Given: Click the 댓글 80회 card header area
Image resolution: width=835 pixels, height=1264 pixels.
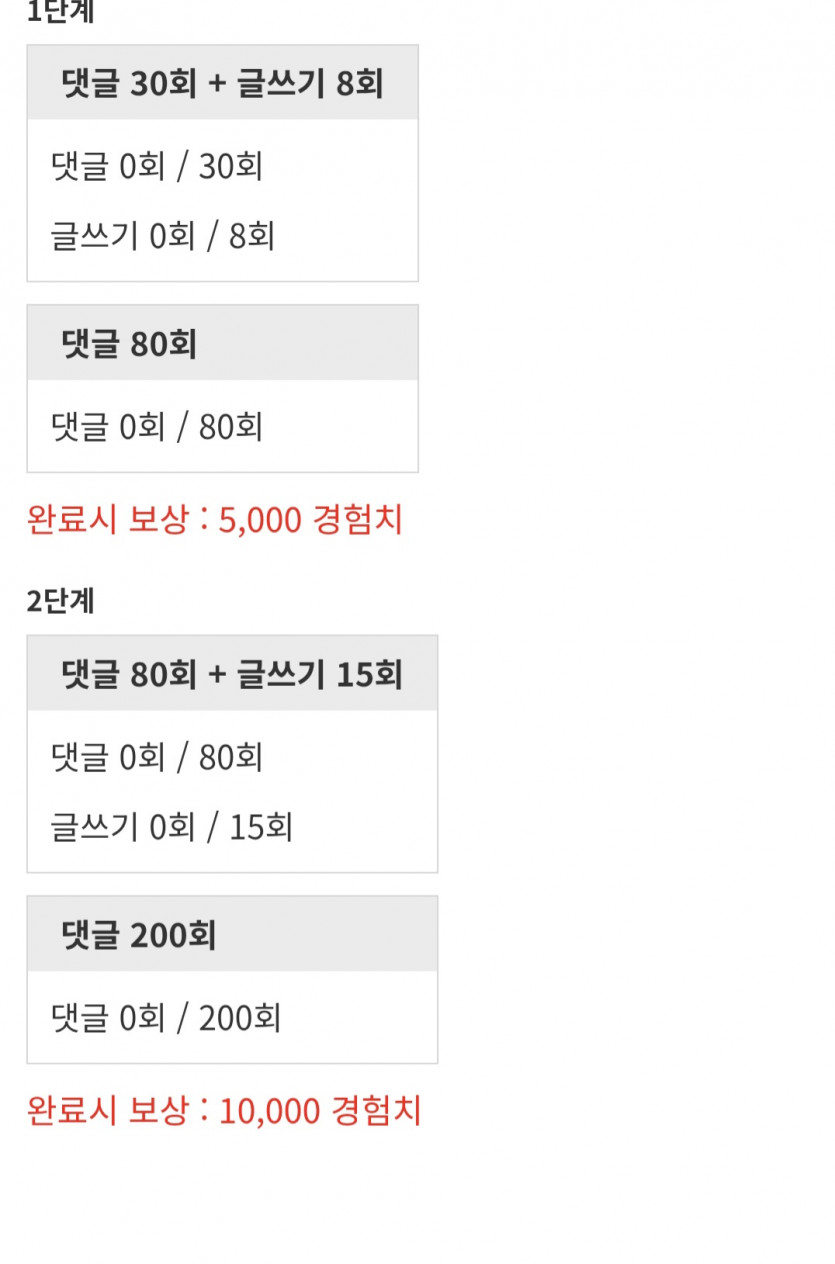Looking at the screenshot, I should pos(222,341).
